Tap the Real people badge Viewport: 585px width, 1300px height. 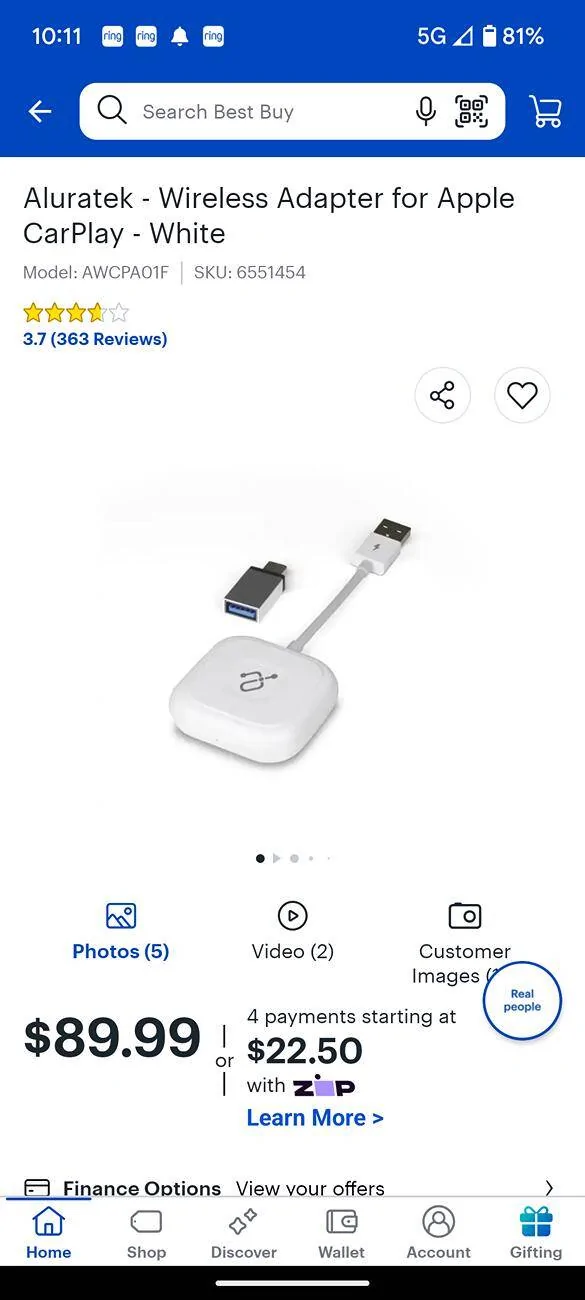pos(522,1001)
